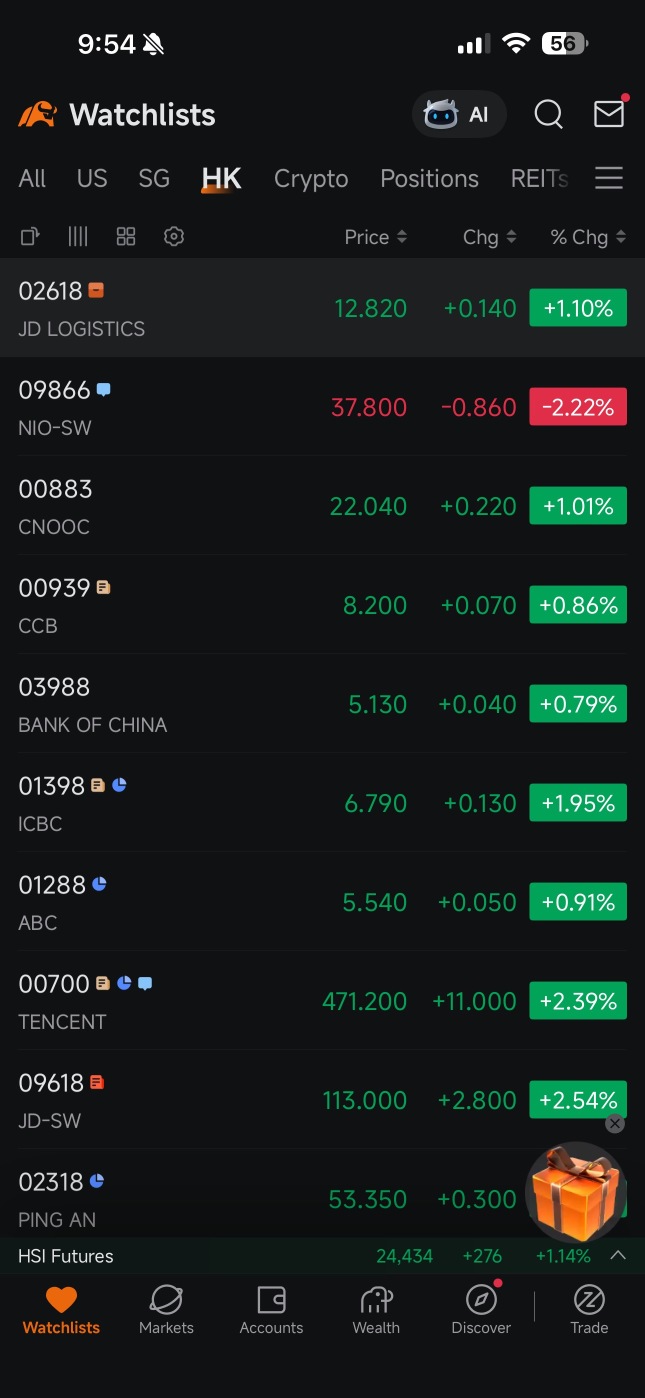Image resolution: width=645 pixels, height=1398 pixels.
Task: Open the search magnifier icon
Action: 548,114
